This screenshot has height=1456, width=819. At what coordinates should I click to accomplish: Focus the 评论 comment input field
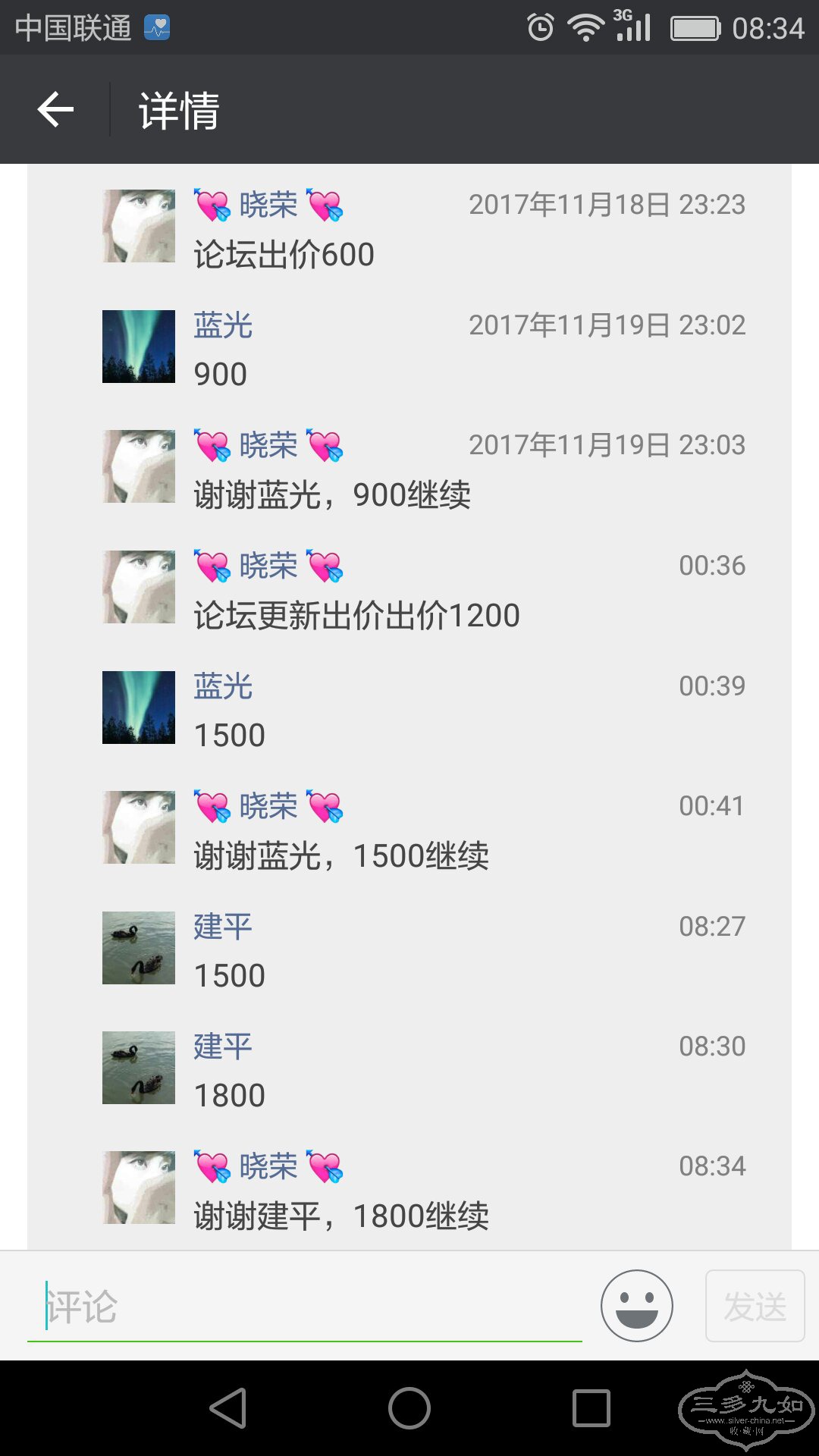[x=303, y=1306]
